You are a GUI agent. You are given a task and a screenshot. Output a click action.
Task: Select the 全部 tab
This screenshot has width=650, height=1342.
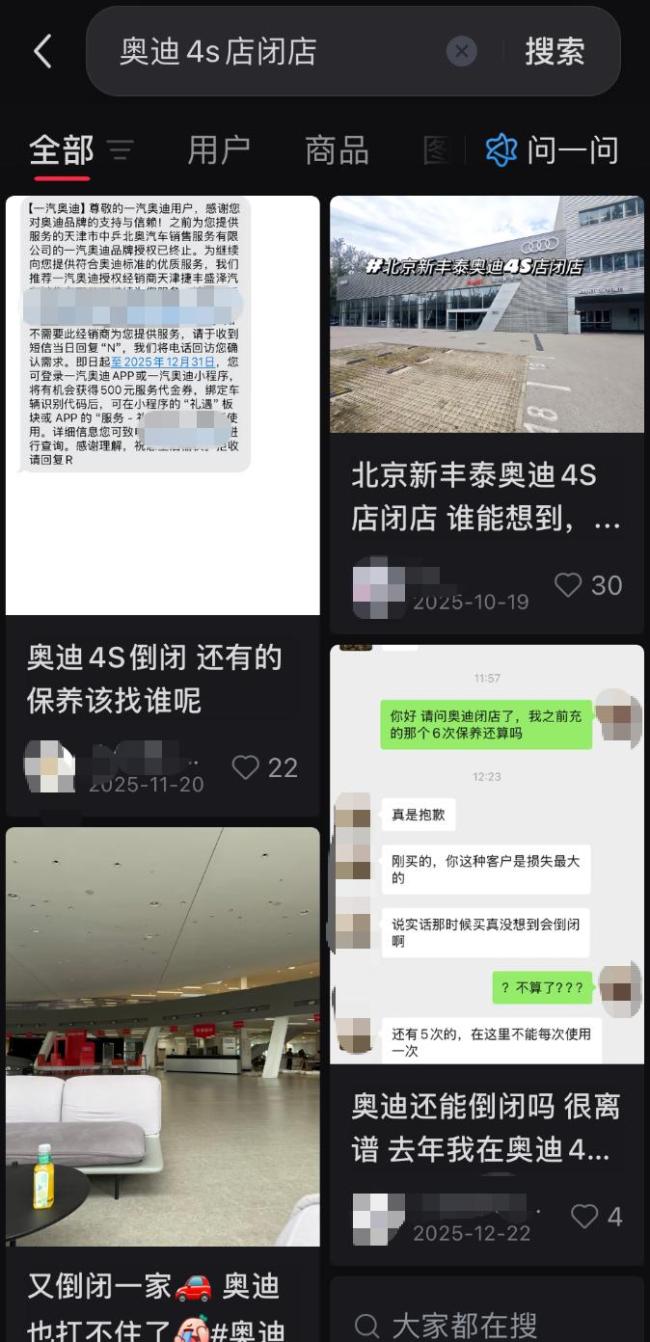click(61, 151)
